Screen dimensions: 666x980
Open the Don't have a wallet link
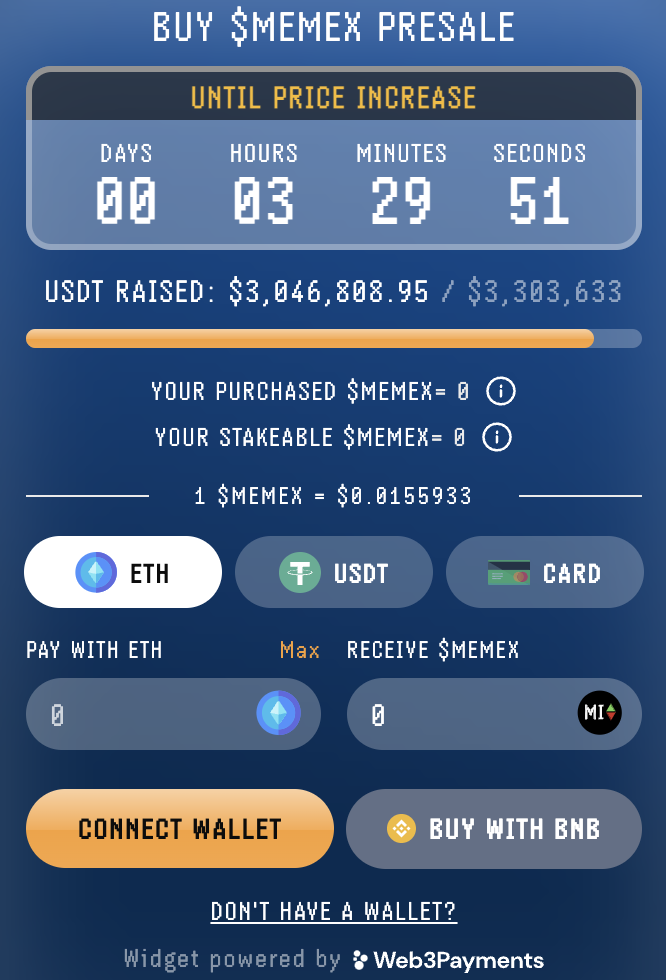(x=333, y=911)
